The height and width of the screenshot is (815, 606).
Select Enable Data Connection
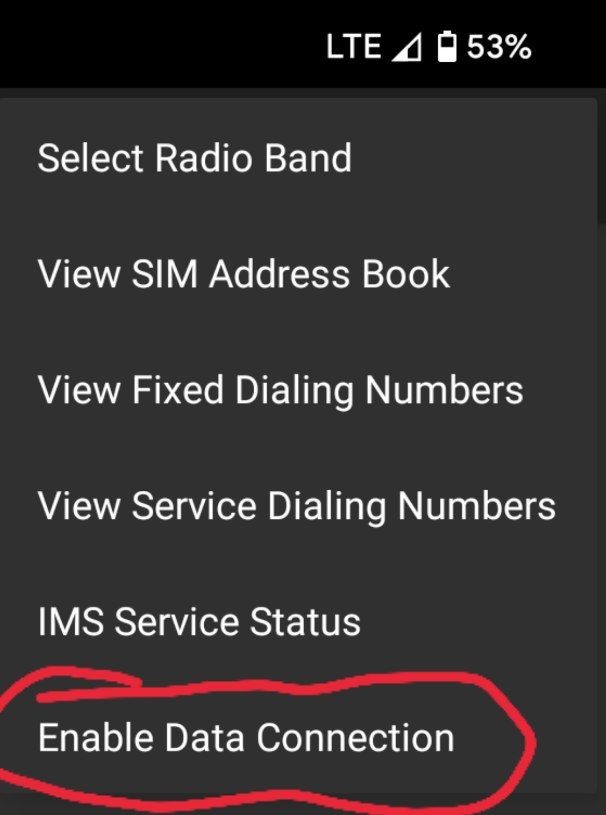coord(246,738)
